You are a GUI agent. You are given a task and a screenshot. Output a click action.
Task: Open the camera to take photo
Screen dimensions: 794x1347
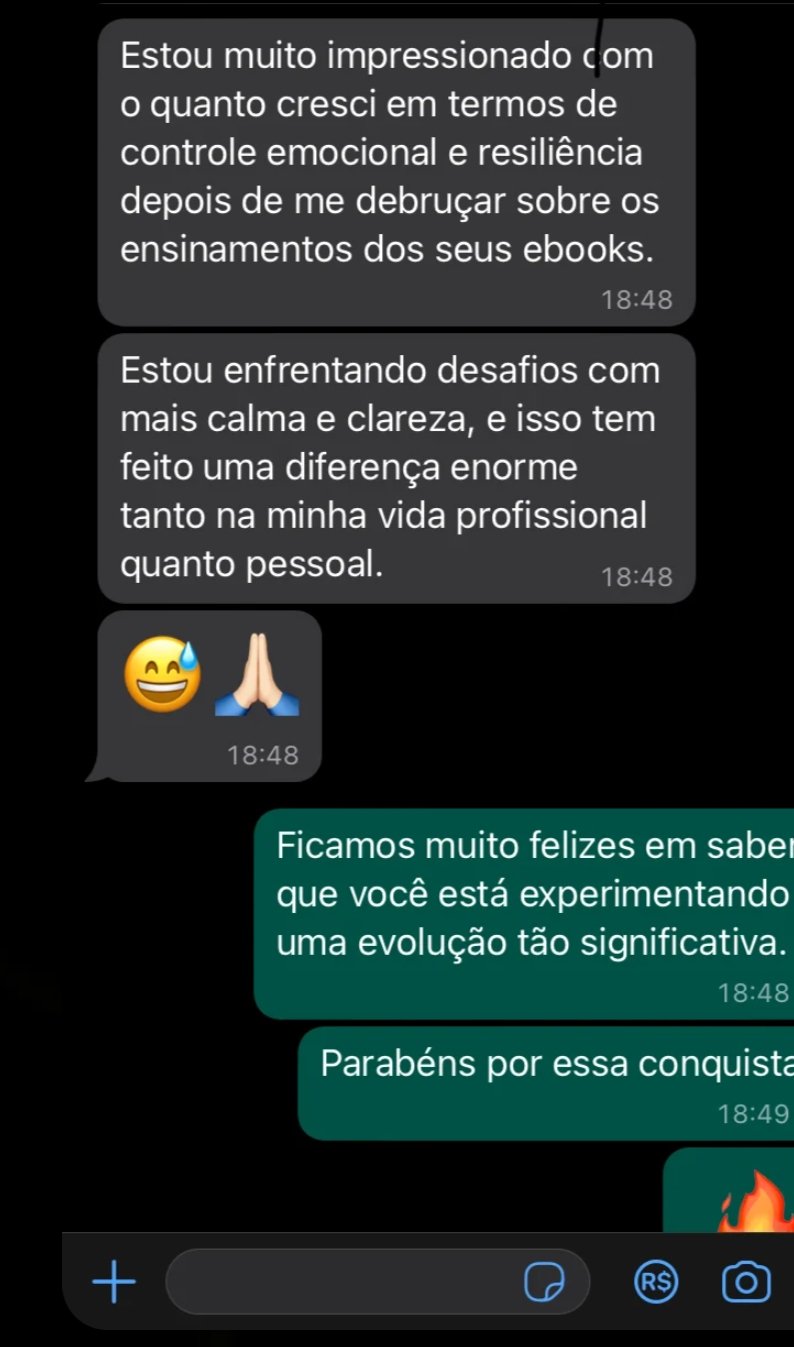click(x=746, y=1281)
